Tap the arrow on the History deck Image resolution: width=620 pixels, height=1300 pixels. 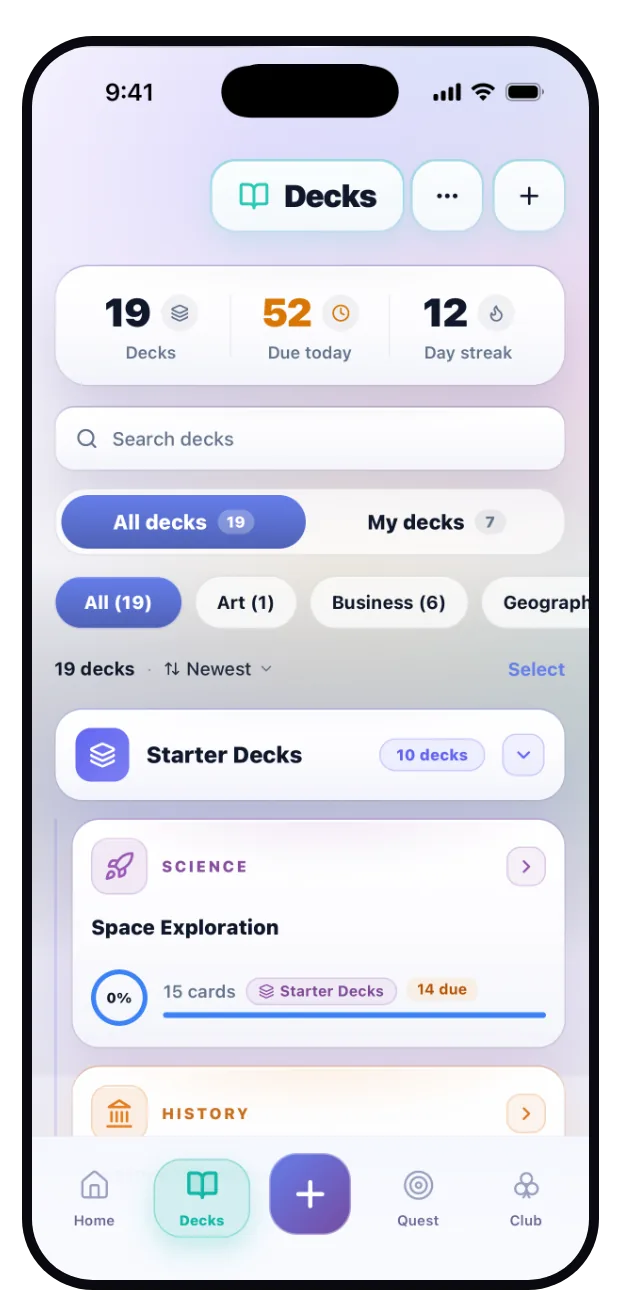coord(526,1113)
